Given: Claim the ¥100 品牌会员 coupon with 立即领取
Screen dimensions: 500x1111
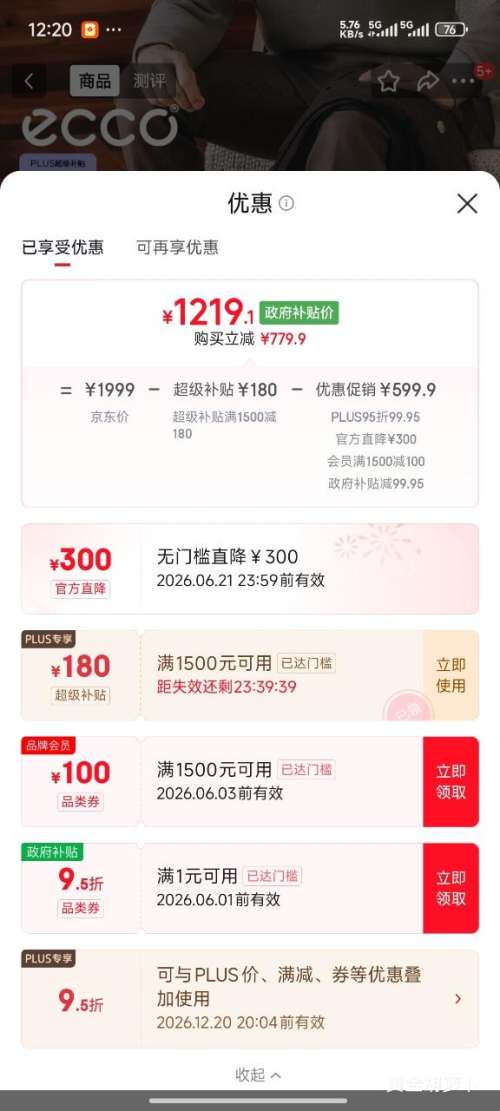Looking at the screenshot, I should [450, 782].
